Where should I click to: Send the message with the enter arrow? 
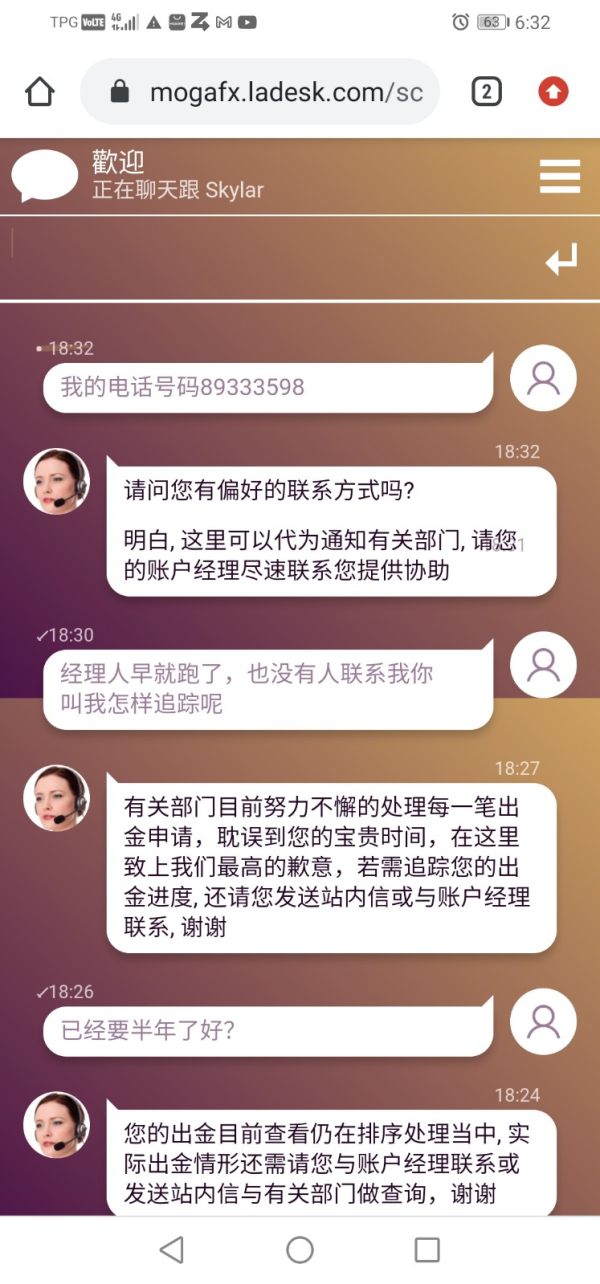tap(561, 261)
